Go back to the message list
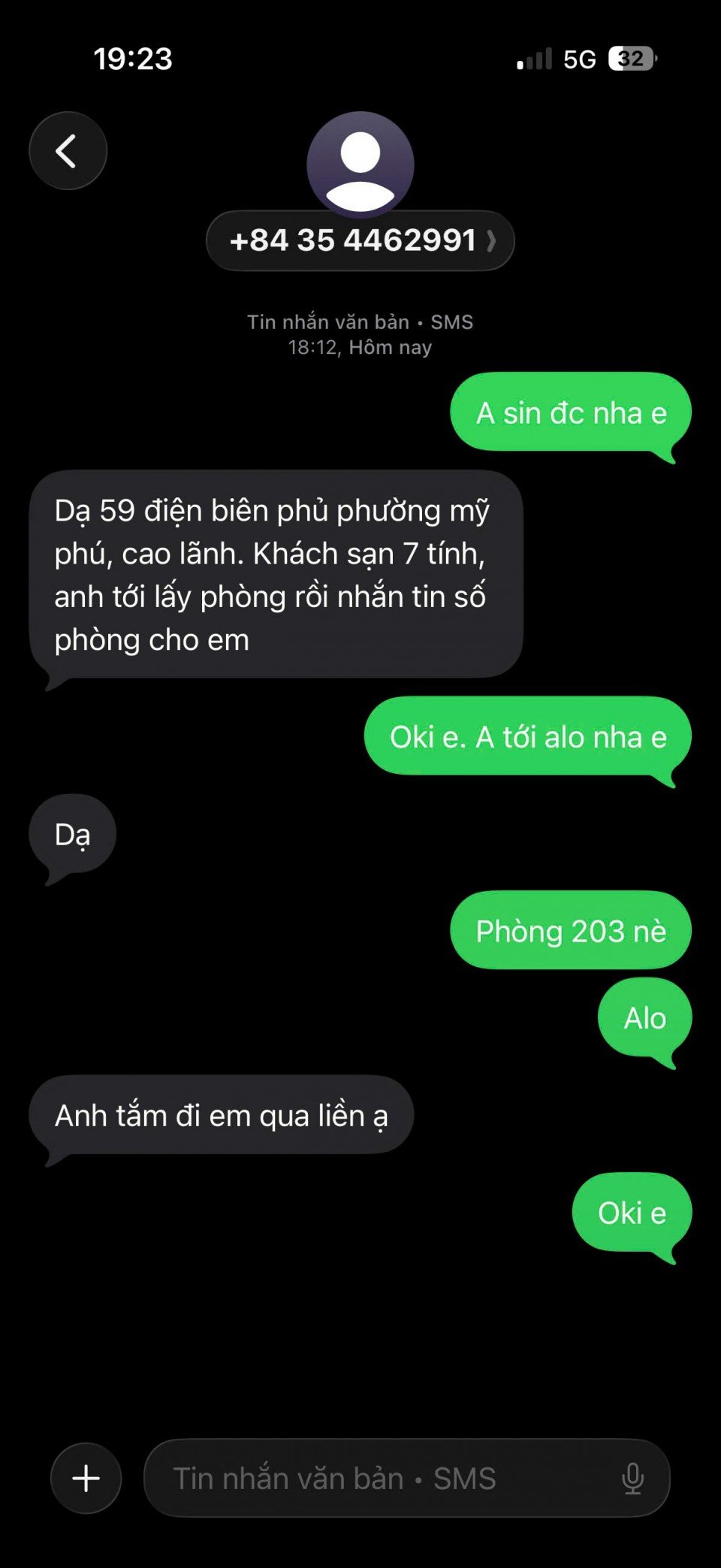This screenshot has height=1568, width=721. (x=68, y=151)
